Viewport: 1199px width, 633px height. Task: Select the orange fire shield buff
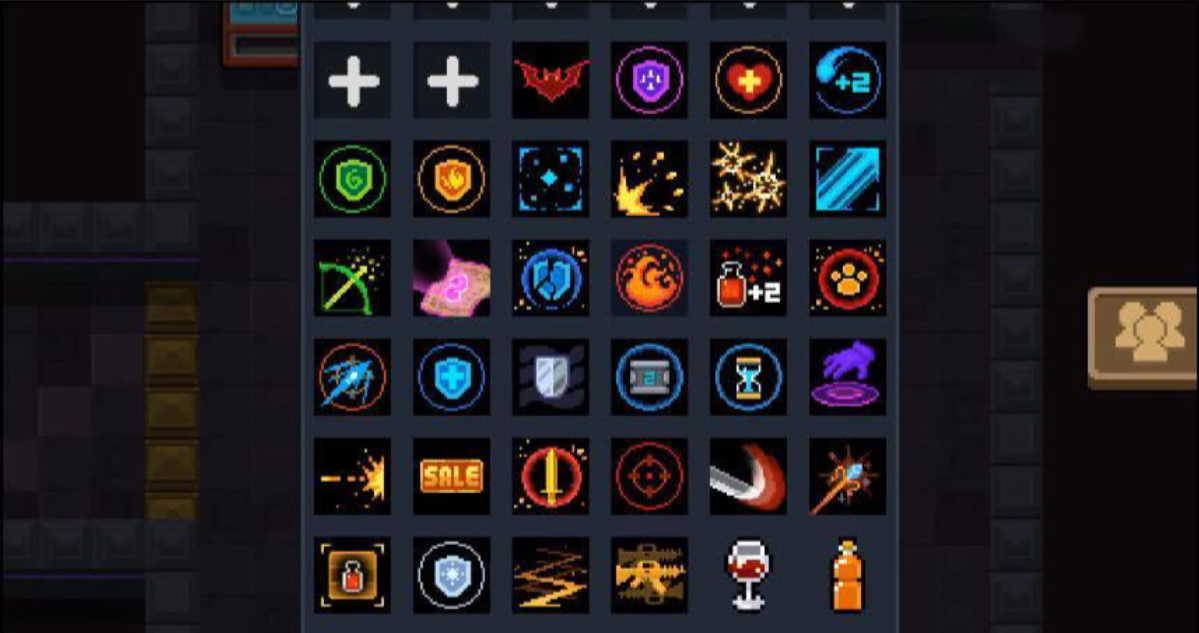(x=451, y=179)
